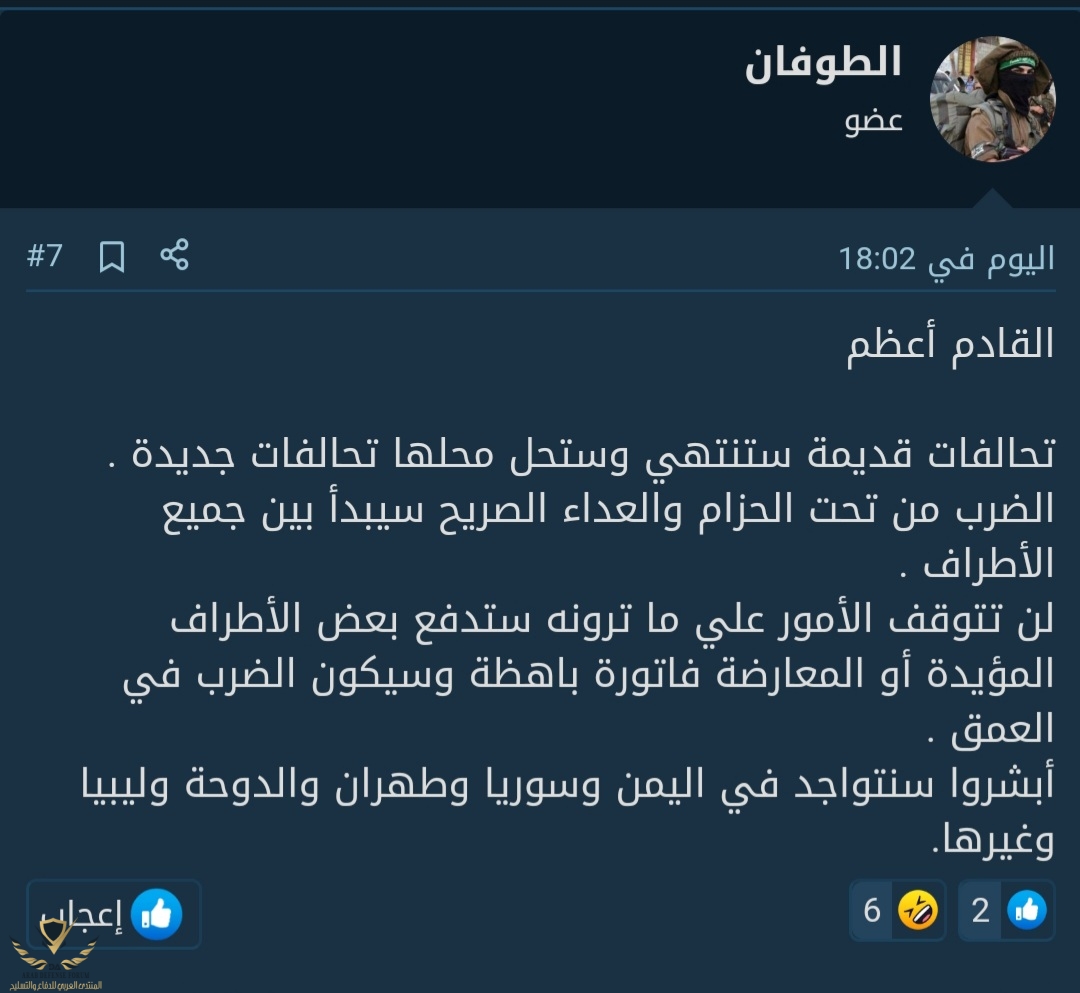Screen dimensions: 1080x993
Task: Like this post with إعجاب button
Action: click(114, 912)
